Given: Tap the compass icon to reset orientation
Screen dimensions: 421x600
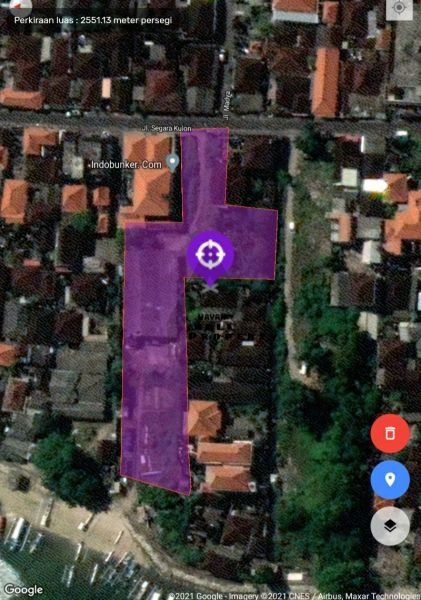Looking at the screenshot, I should (x=21, y=5).
